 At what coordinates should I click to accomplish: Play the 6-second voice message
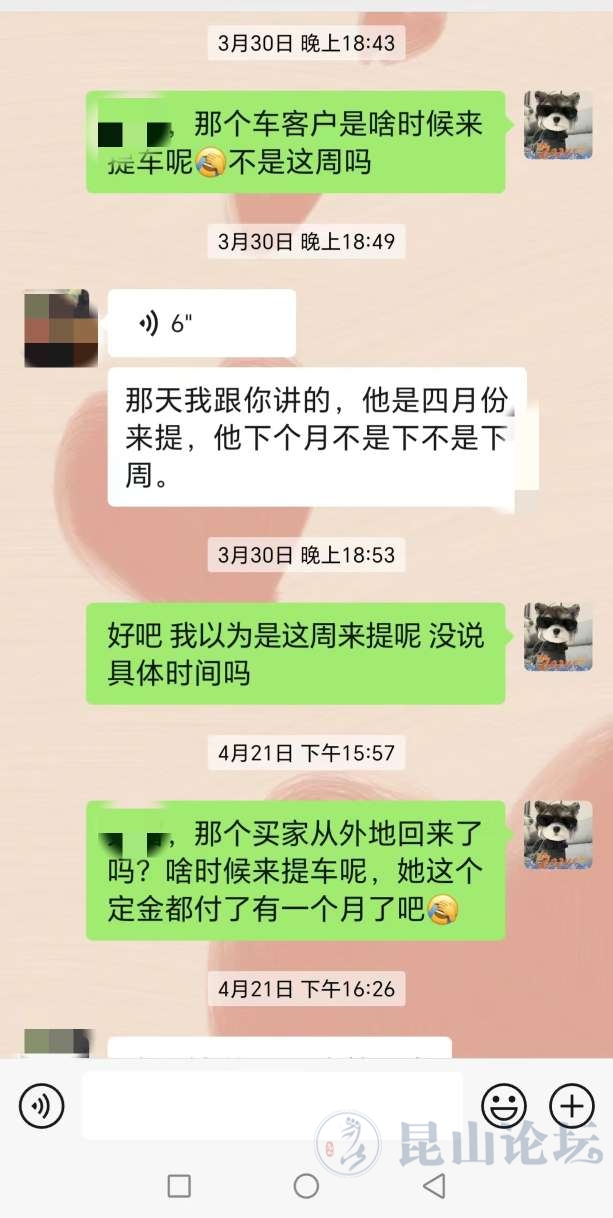(x=200, y=323)
